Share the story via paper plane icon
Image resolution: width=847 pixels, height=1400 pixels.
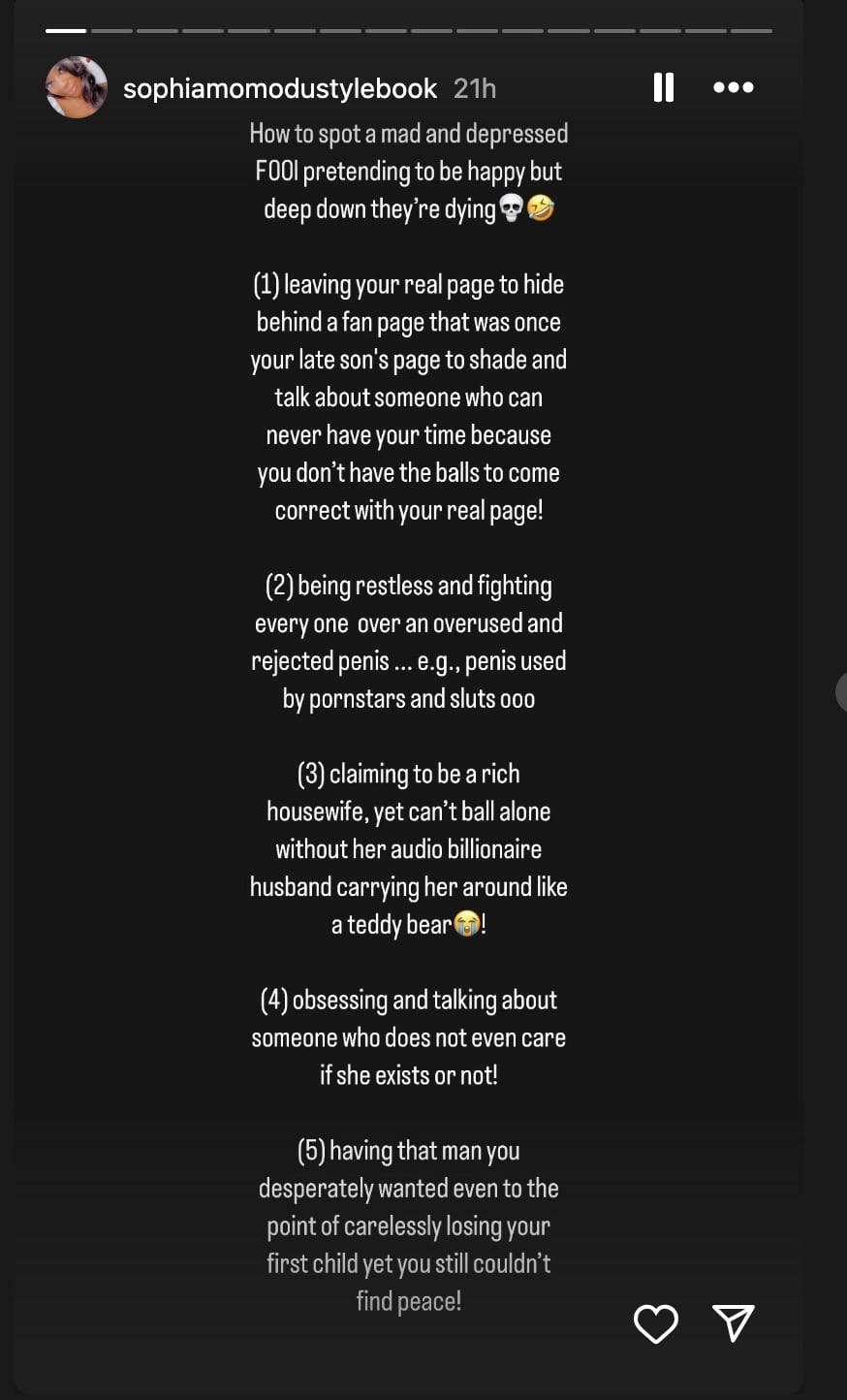point(733,1322)
